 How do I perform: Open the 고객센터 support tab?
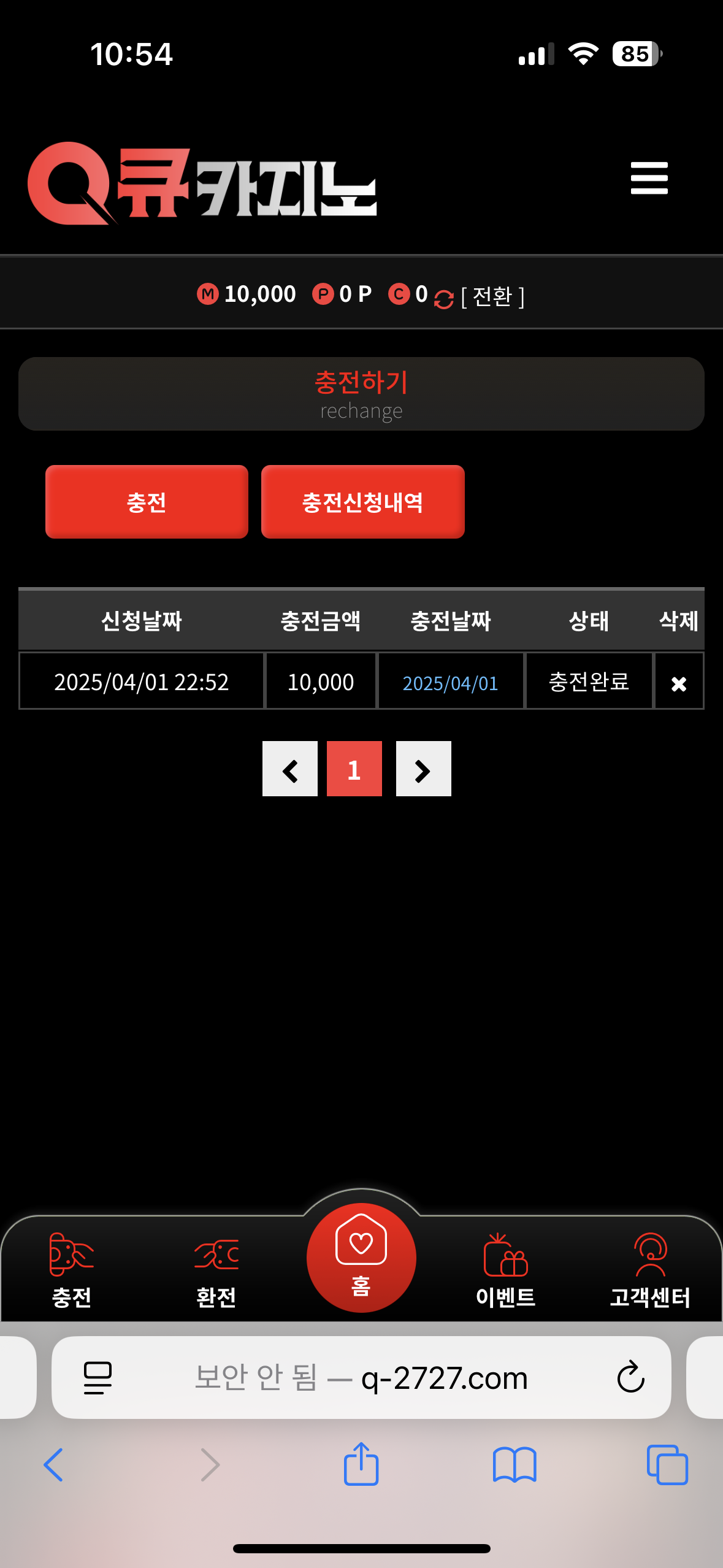(x=650, y=1271)
